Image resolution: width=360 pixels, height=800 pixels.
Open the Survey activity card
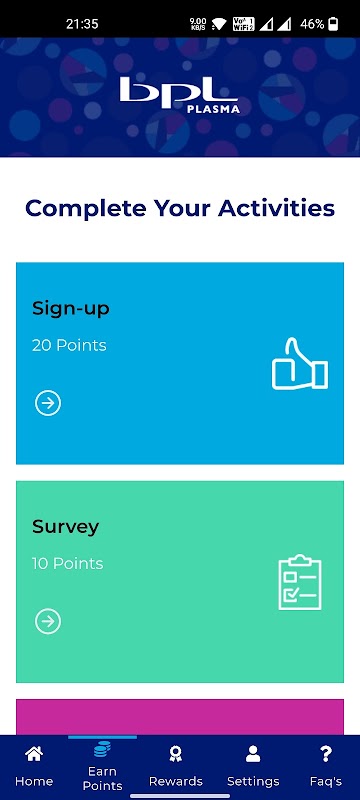[x=180, y=582]
